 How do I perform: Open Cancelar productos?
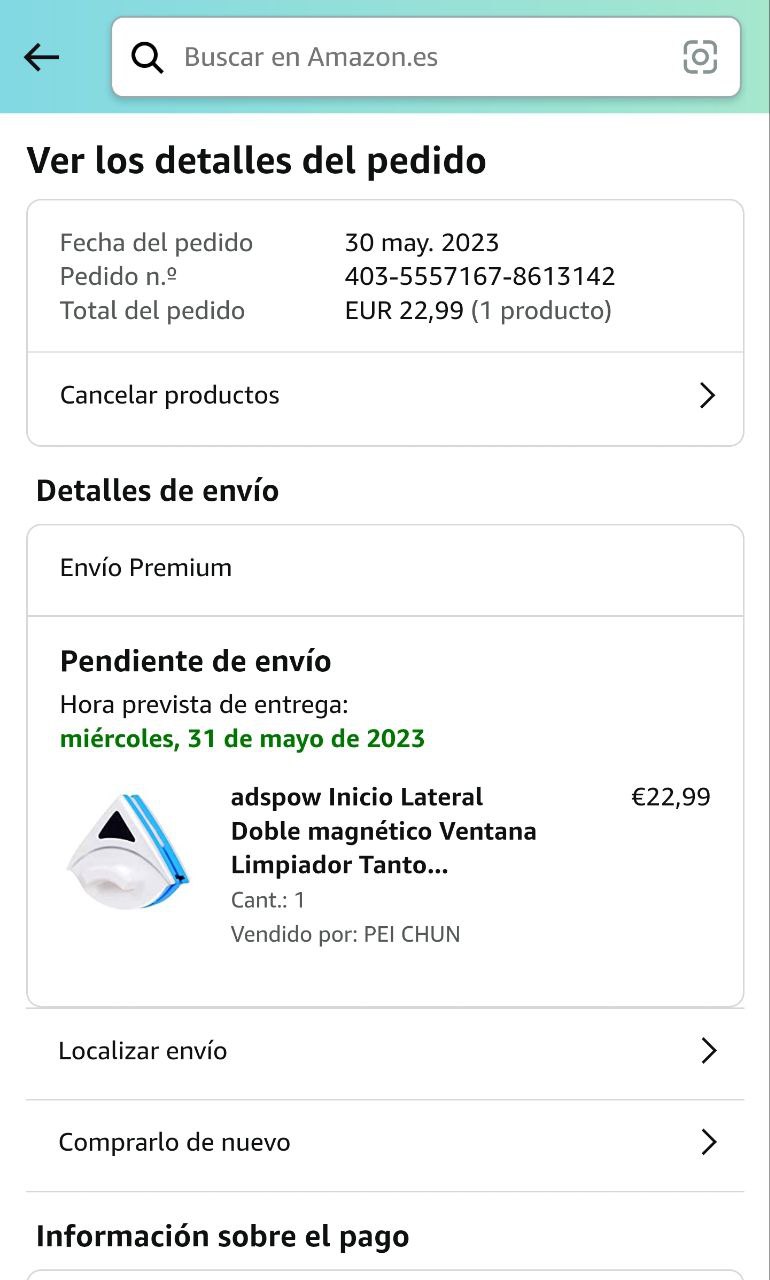point(385,396)
